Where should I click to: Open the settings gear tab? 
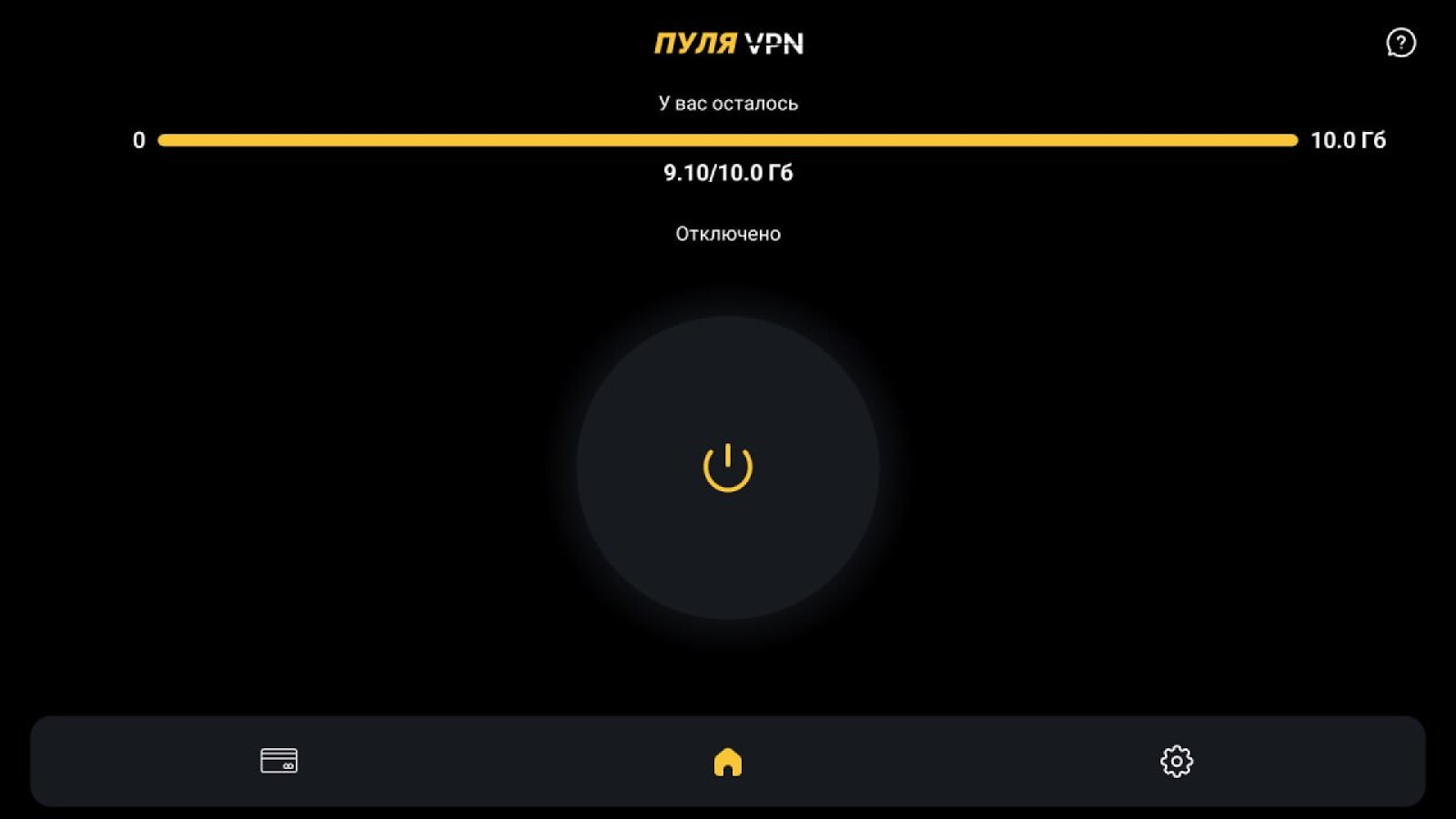[x=1177, y=761]
